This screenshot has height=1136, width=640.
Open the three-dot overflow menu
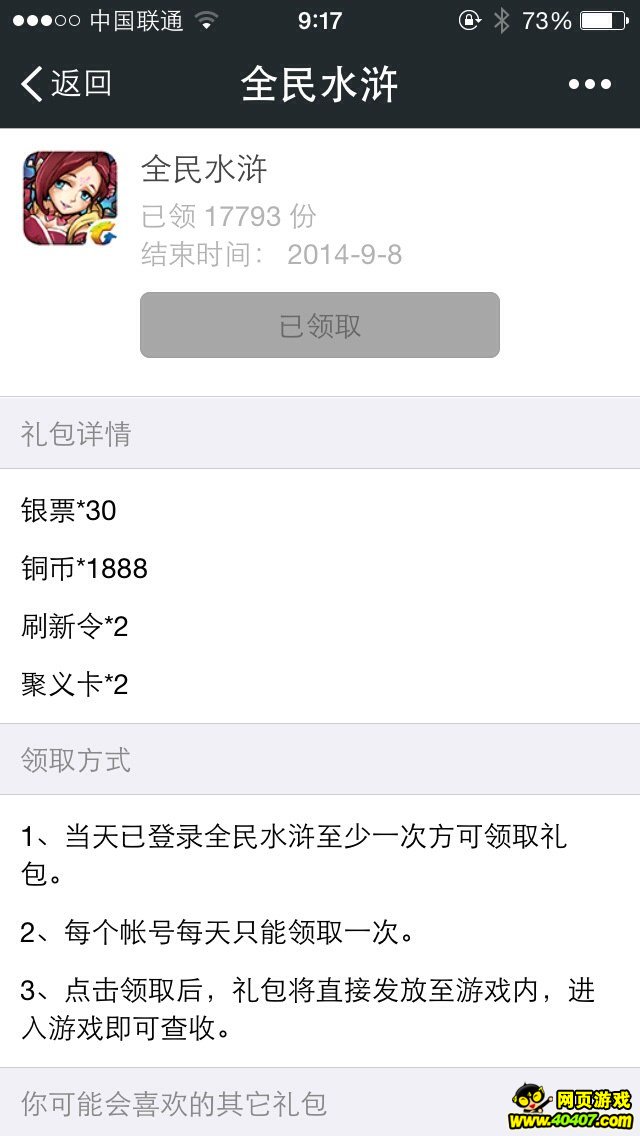(x=589, y=85)
